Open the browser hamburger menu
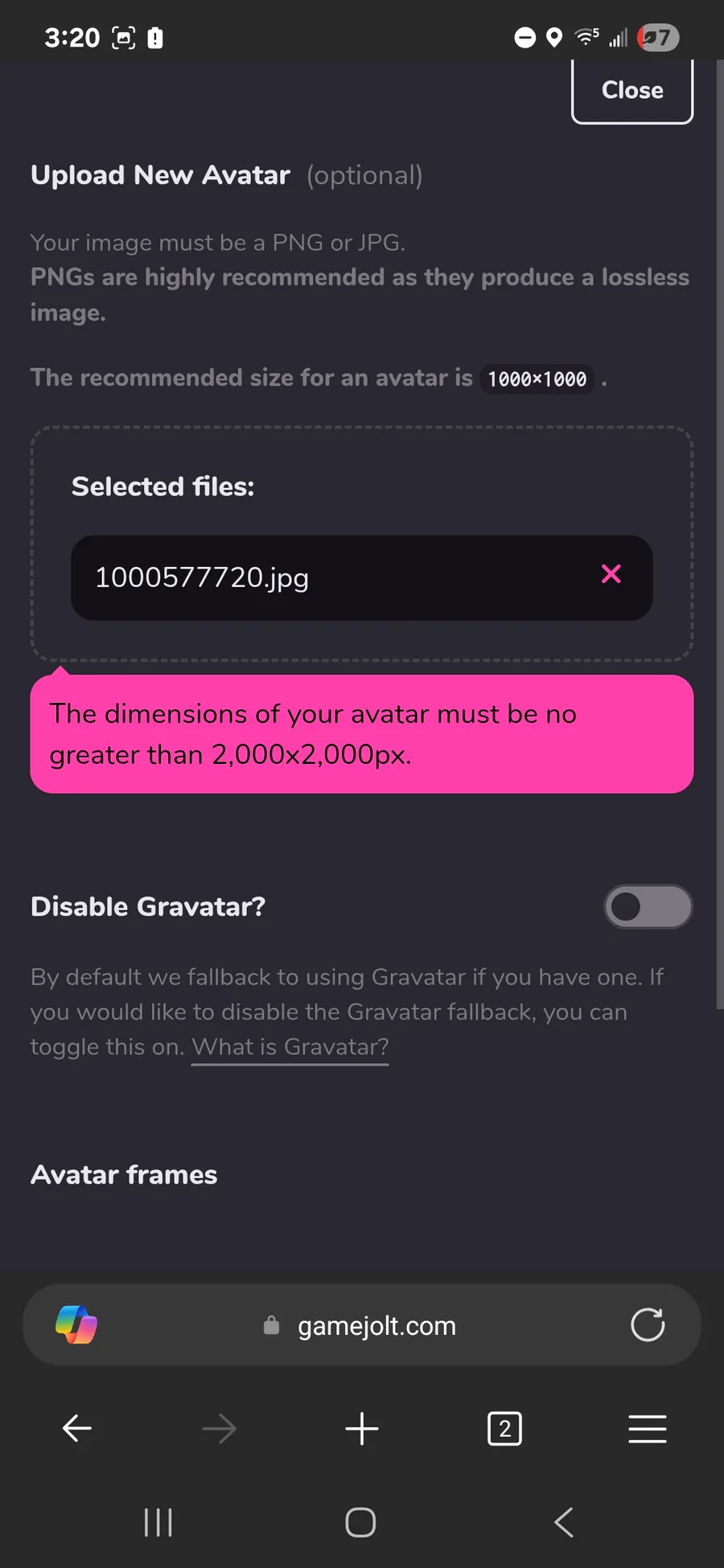724x1568 pixels. [647, 1429]
